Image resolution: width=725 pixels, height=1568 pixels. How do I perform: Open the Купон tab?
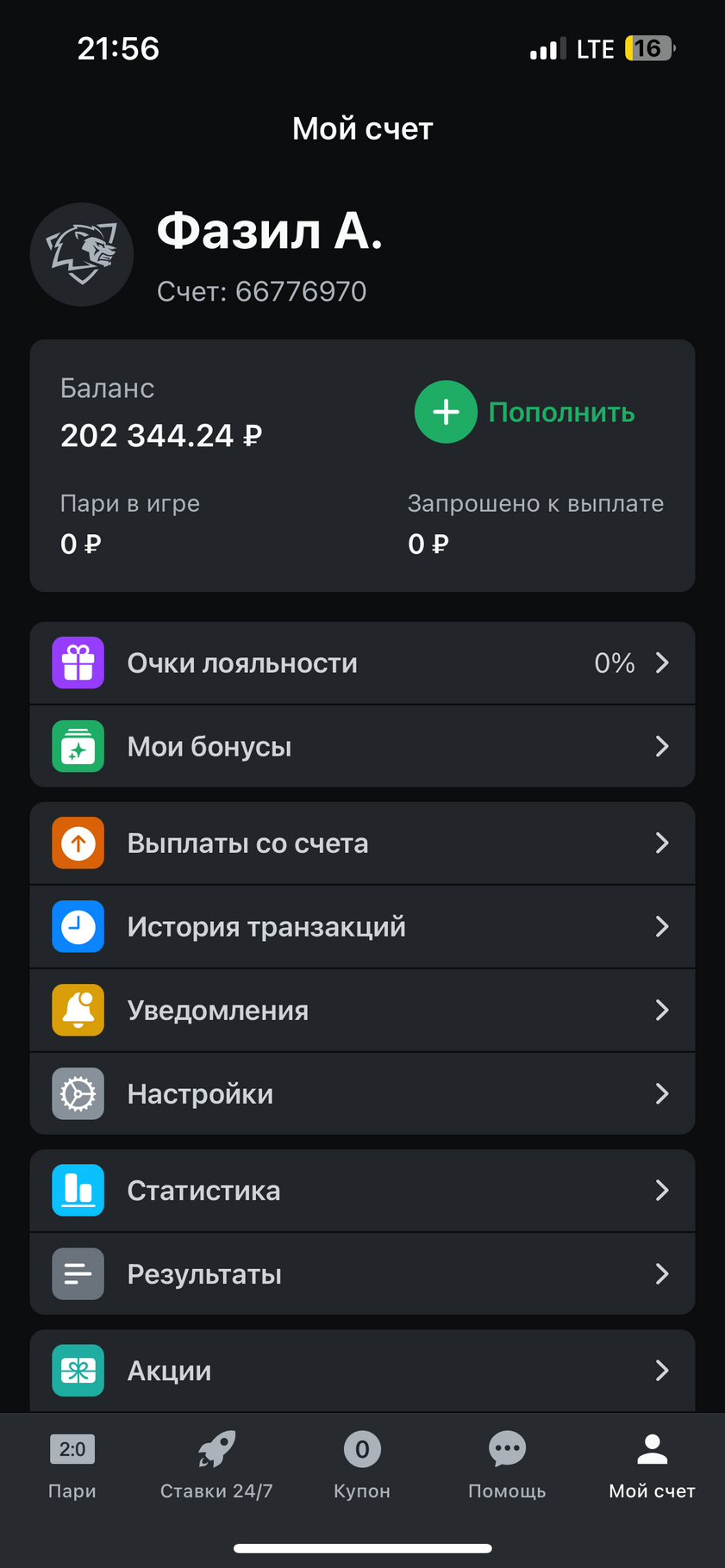pyautogui.click(x=362, y=1466)
